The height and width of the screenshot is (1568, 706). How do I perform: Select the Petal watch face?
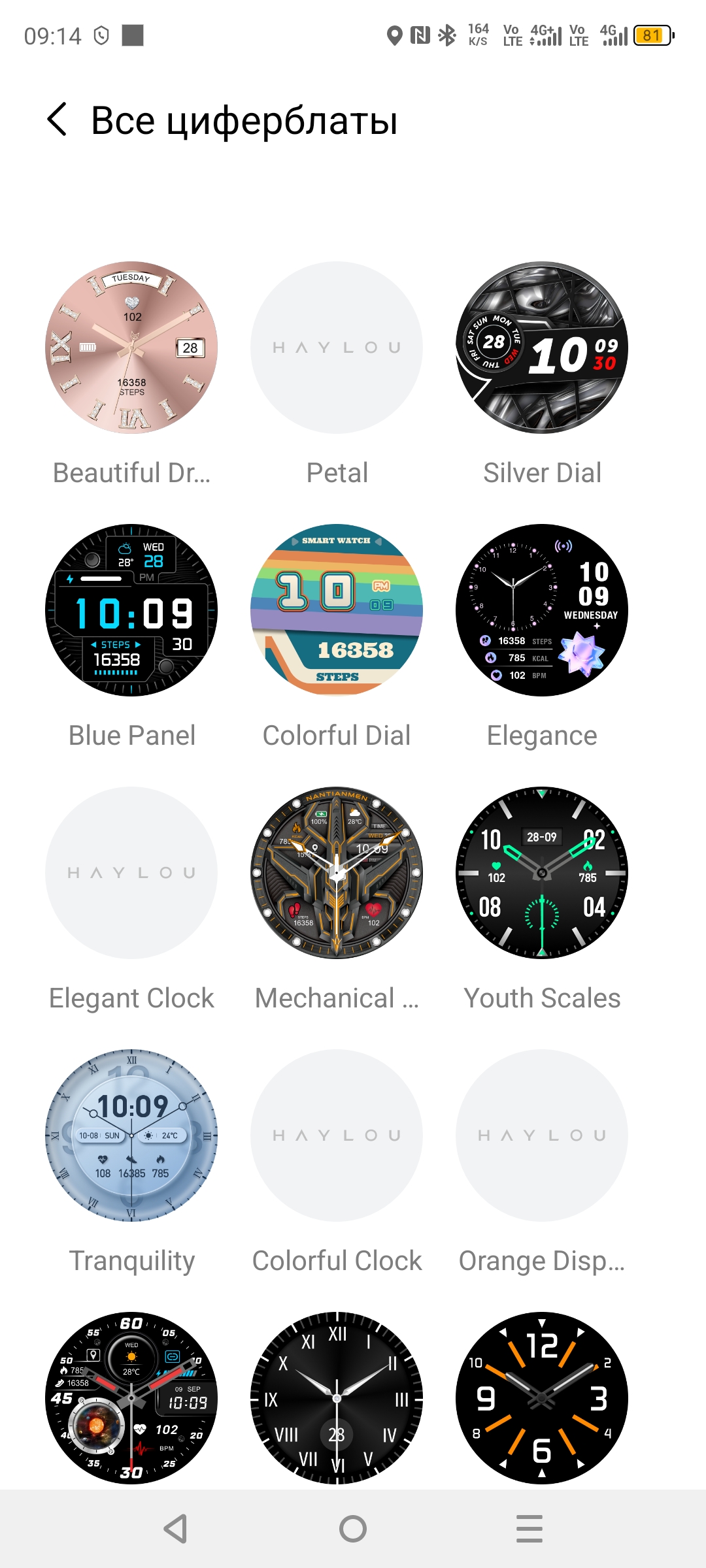point(337,348)
